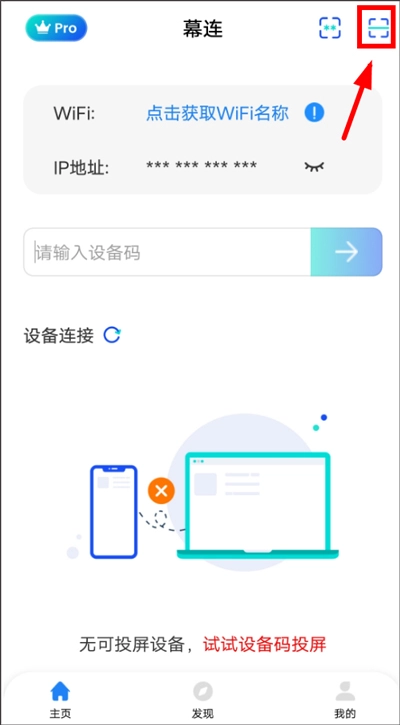Image resolution: width=400 pixels, height=725 pixels.
Task: Open the code-entry frame icon
Action: (330, 28)
